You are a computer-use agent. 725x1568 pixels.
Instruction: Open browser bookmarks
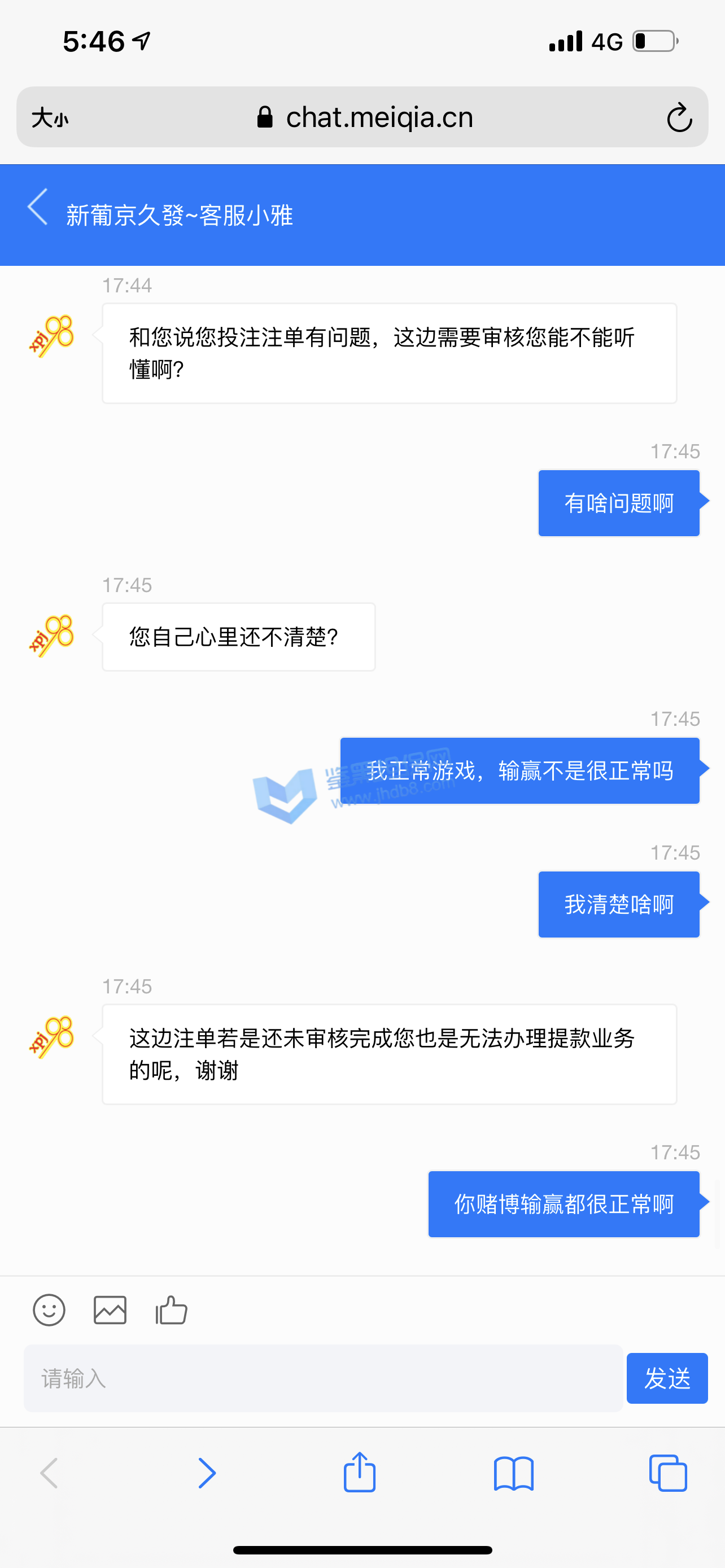[514, 1474]
